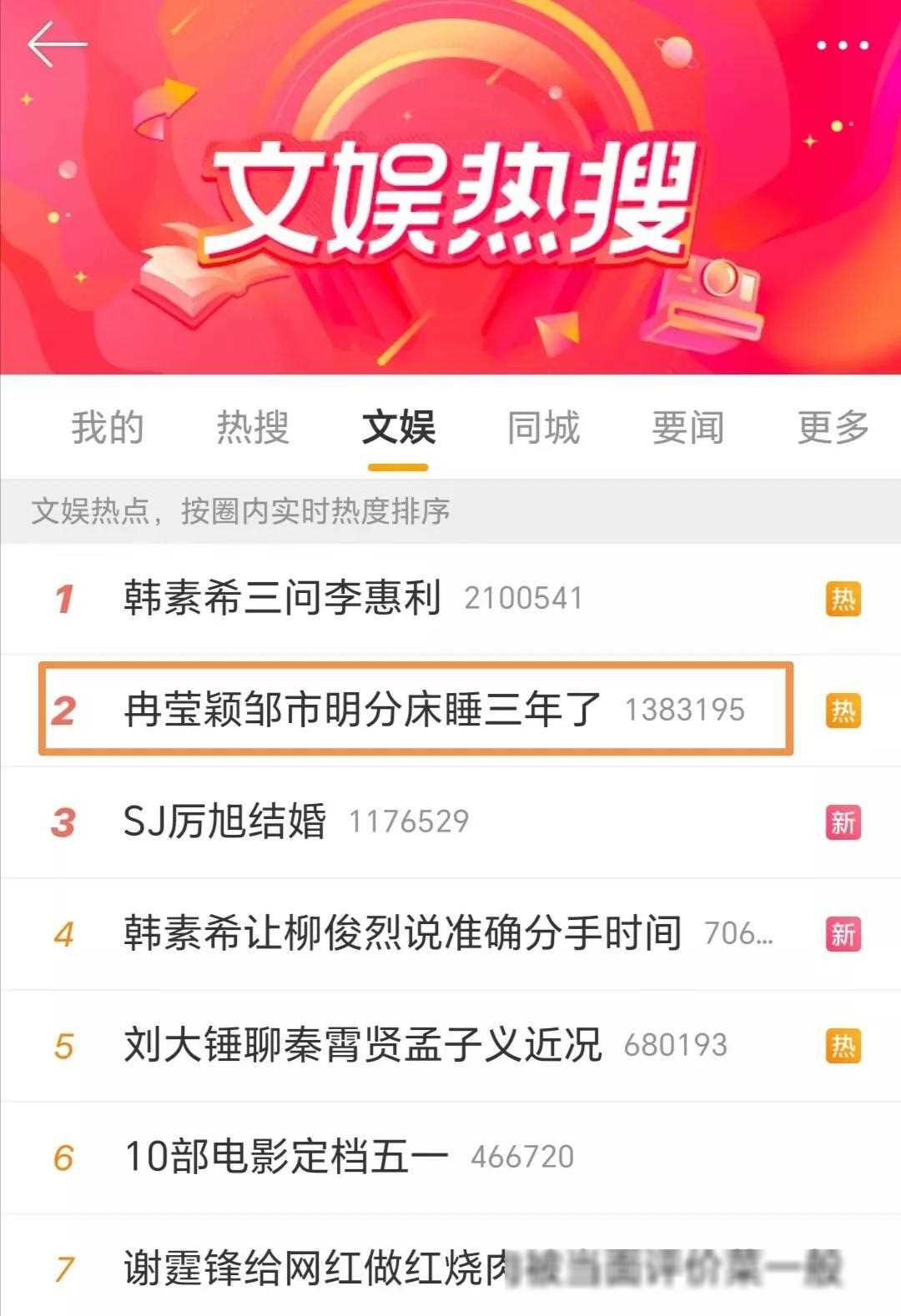This screenshot has height=1316, width=901.
Task: Open trending topic 韩素希三问李惠利
Action: 282,598
